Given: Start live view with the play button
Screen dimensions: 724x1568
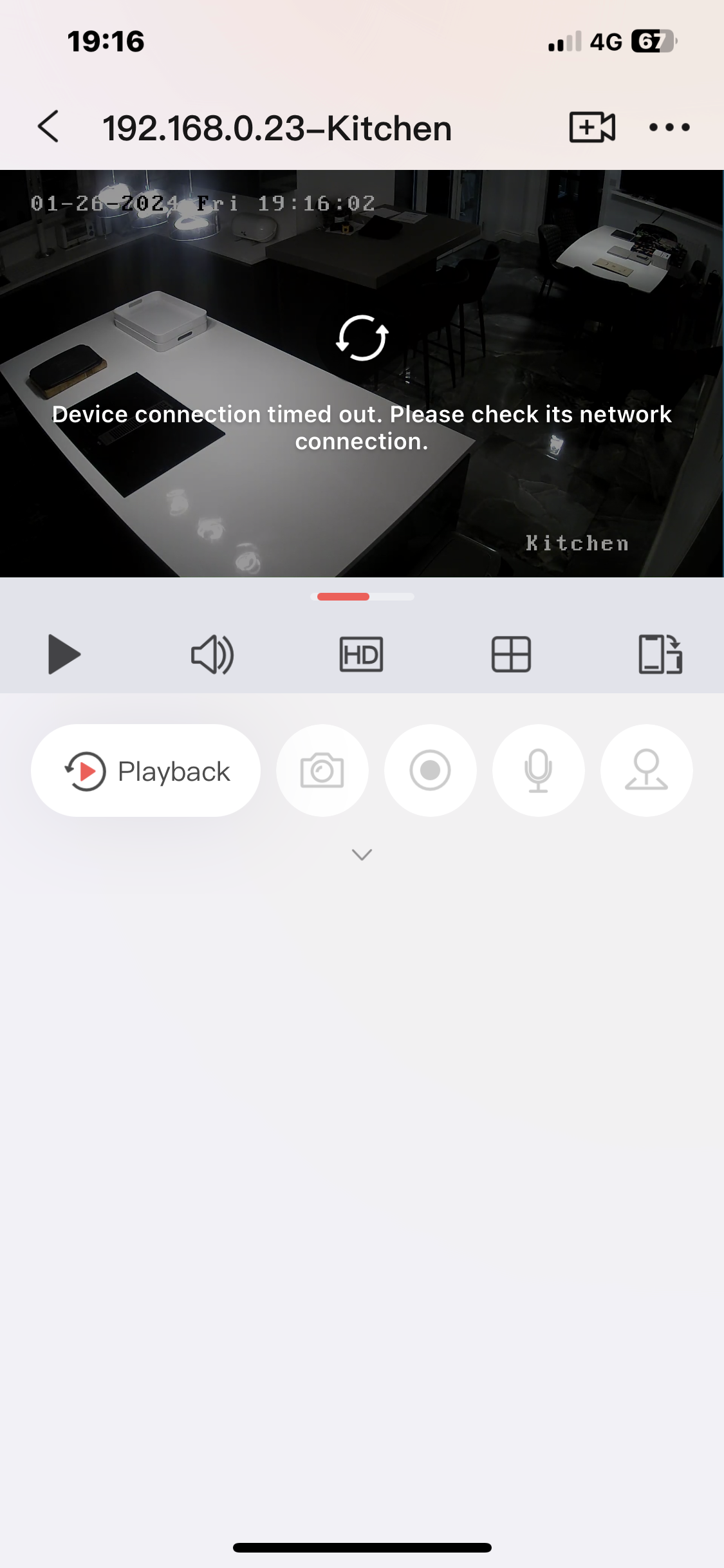Looking at the screenshot, I should (x=64, y=655).
